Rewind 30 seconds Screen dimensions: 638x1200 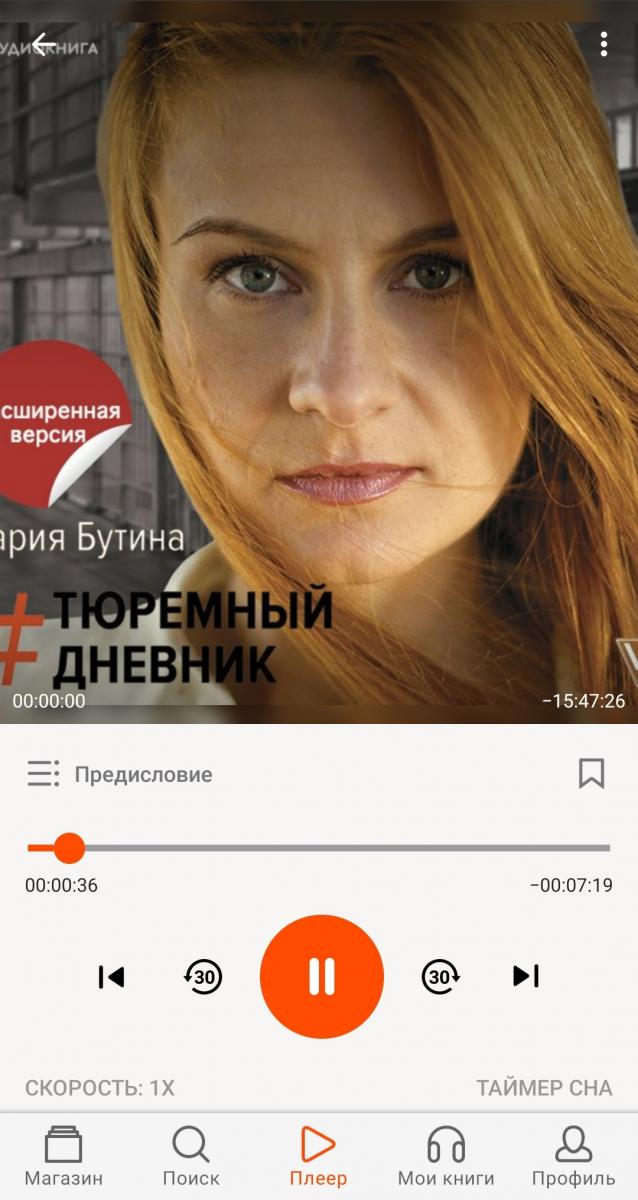pyautogui.click(x=203, y=976)
